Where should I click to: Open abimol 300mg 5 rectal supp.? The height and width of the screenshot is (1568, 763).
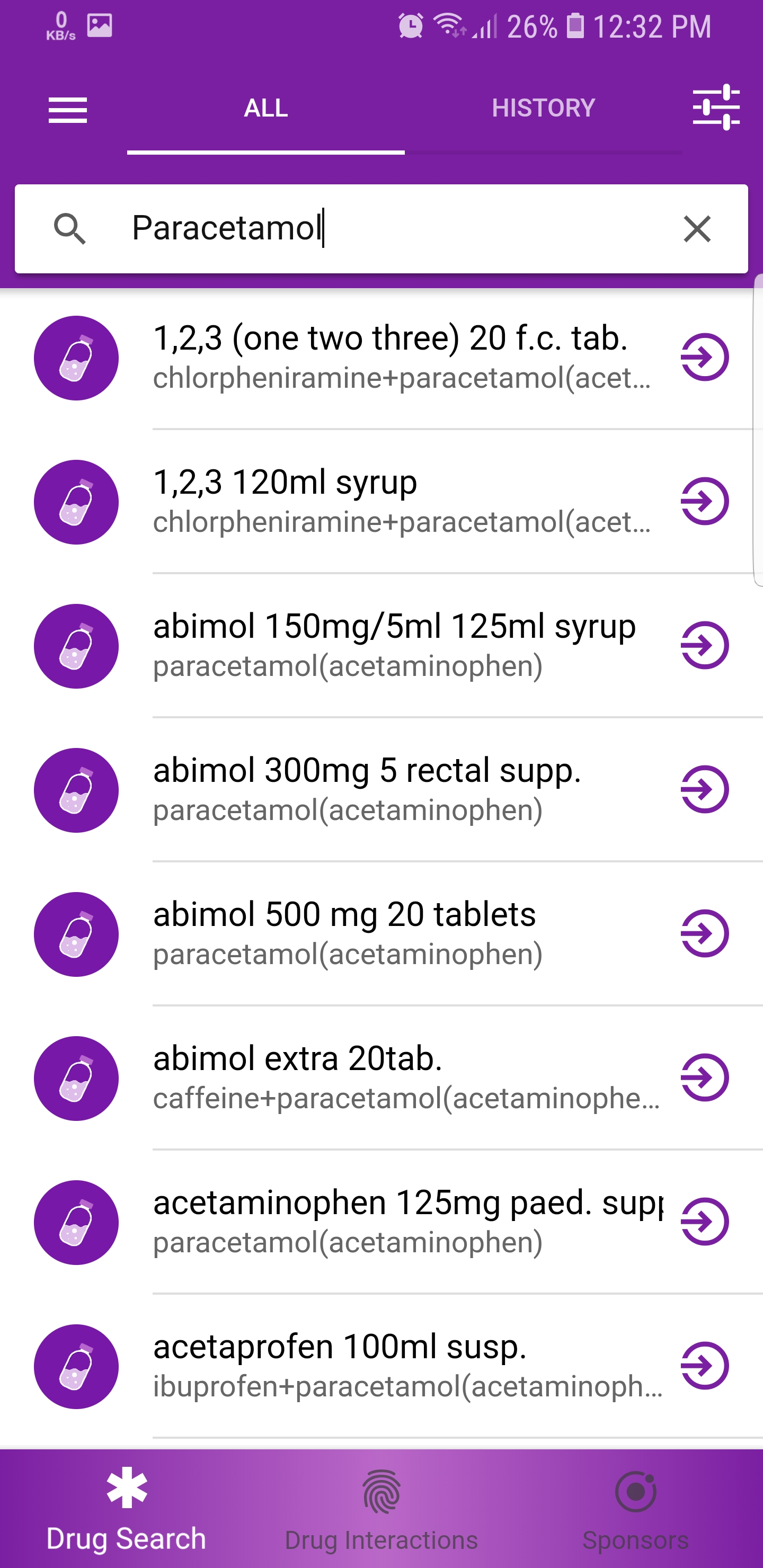381,789
